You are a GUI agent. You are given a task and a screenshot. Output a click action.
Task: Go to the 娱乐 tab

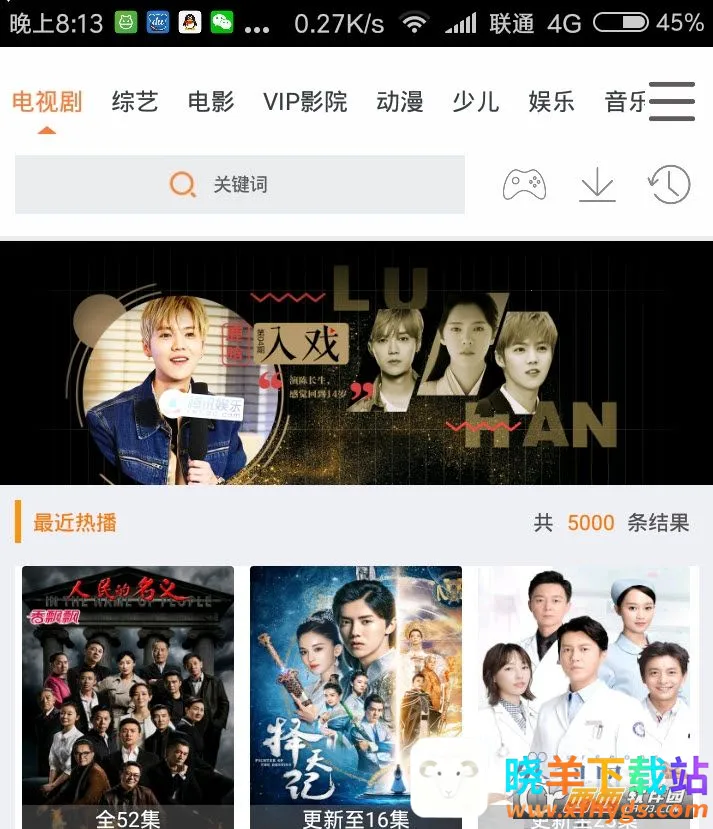point(552,101)
